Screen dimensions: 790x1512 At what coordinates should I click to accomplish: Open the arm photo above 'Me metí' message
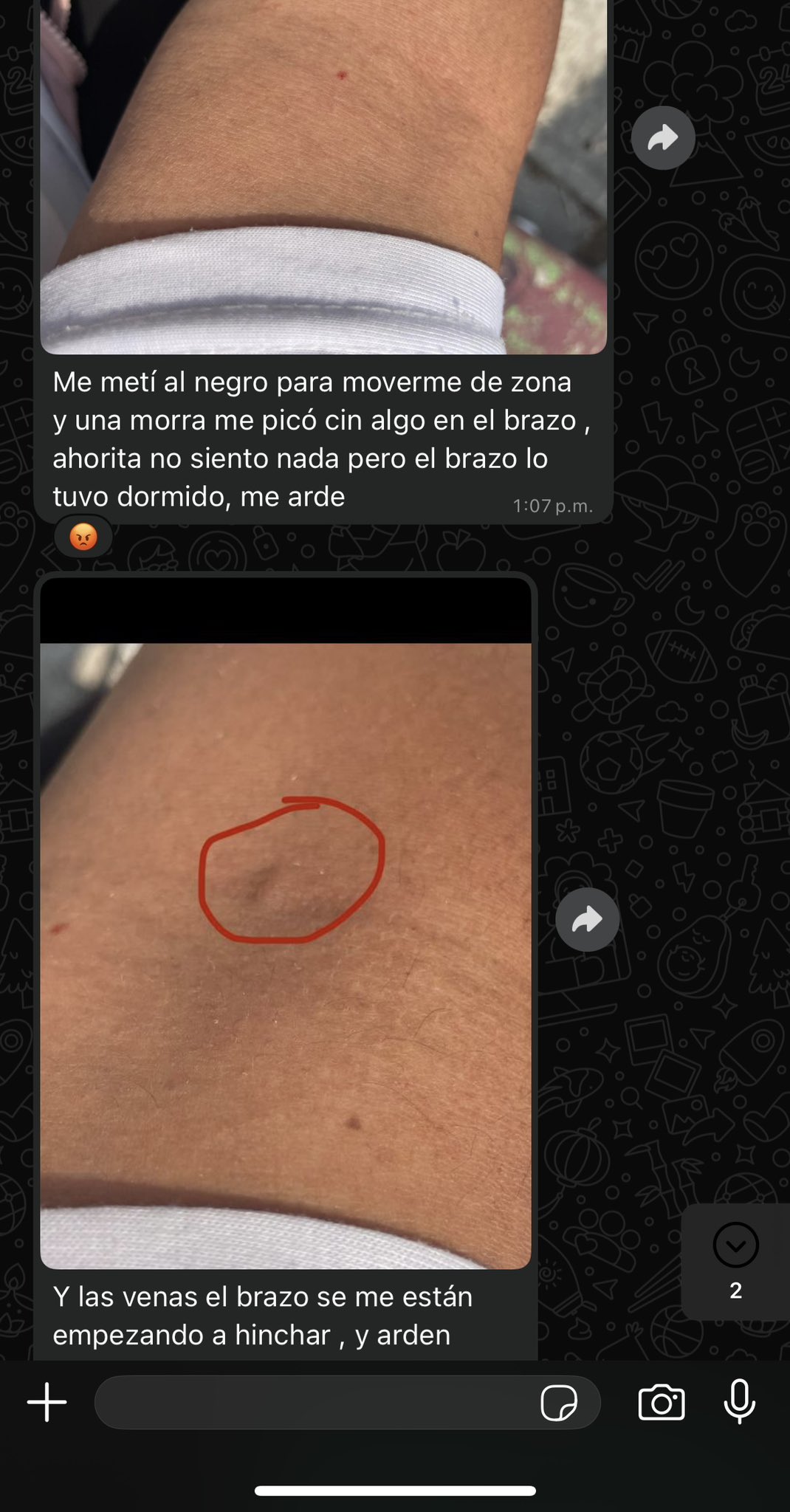point(323,177)
